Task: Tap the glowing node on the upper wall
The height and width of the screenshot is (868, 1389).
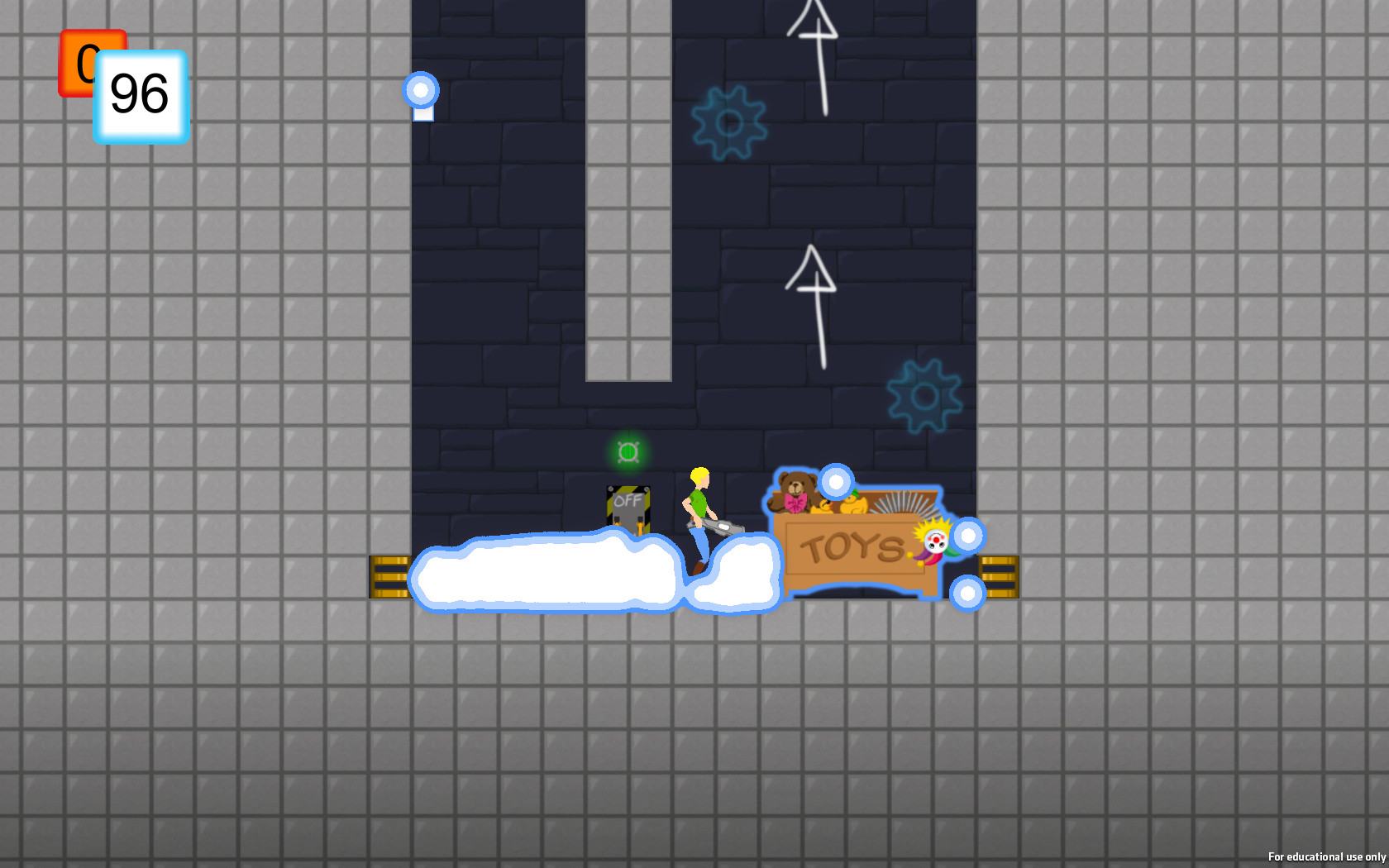Action: [x=421, y=89]
